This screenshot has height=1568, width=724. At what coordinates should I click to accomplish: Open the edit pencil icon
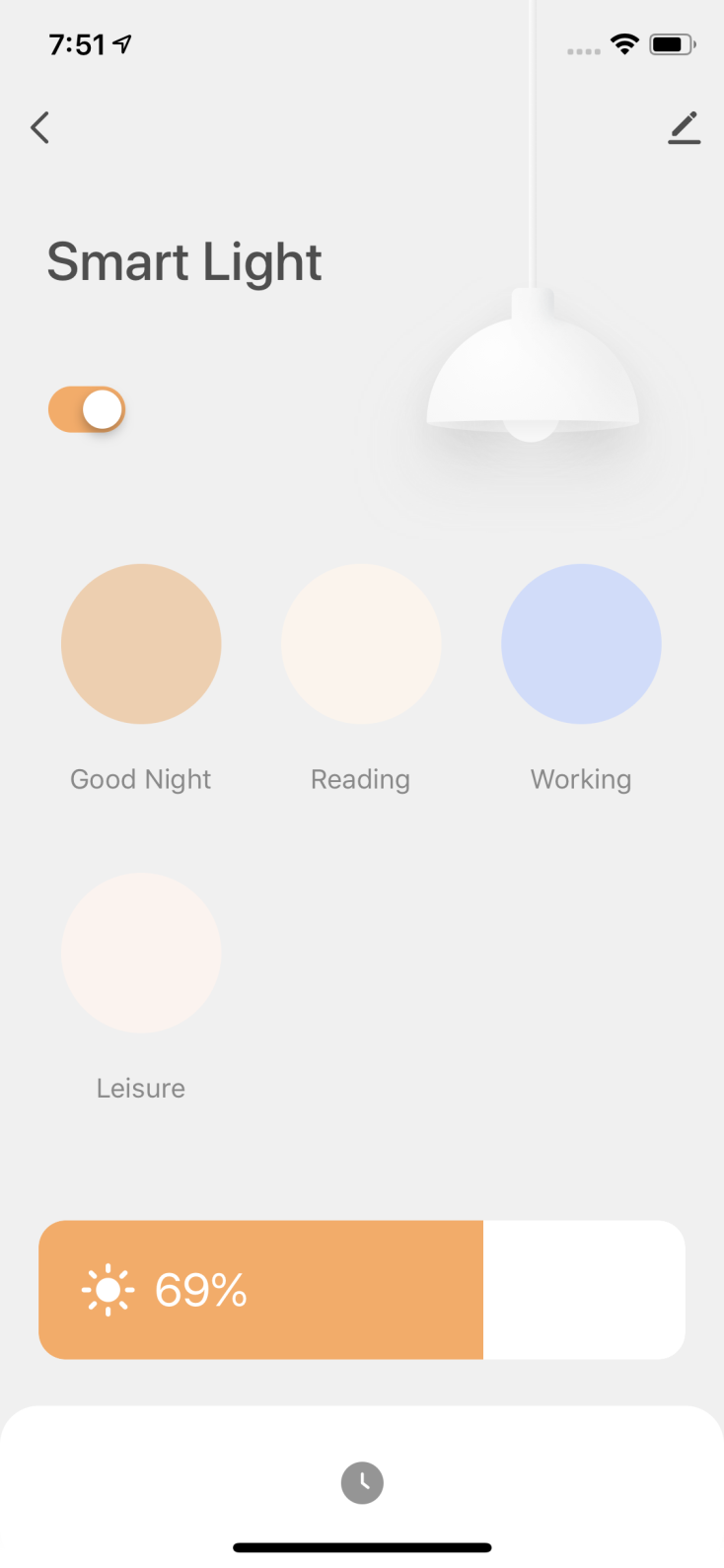(x=684, y=128)
